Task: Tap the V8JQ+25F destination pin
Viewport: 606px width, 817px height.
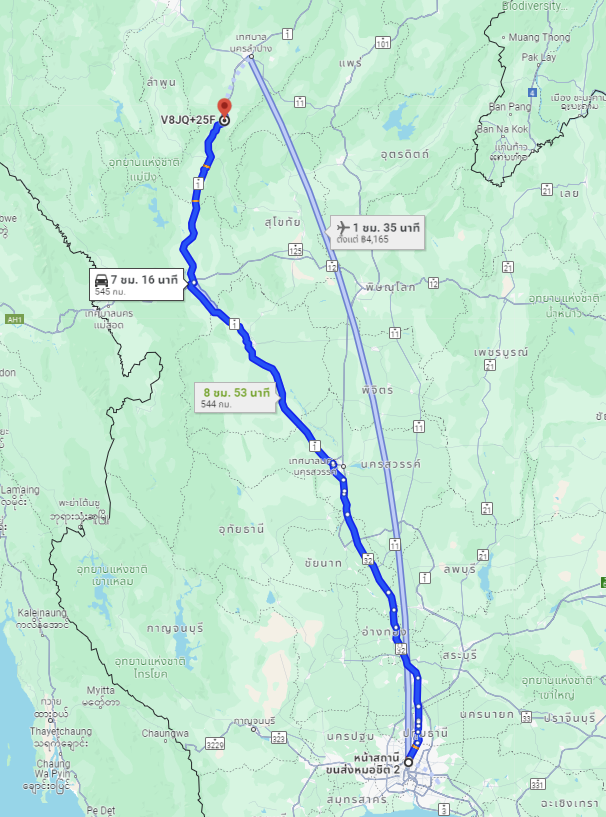Action: [x=224, y=108]
